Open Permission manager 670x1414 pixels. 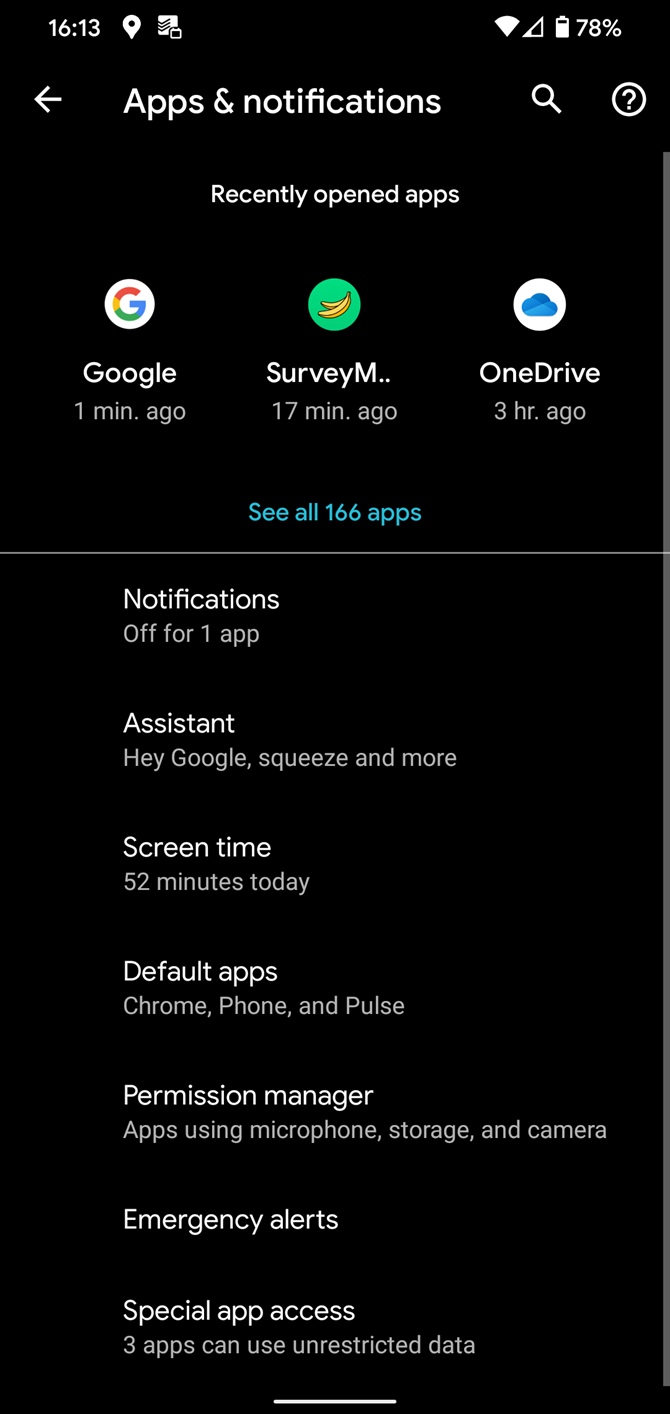(x=335, y=1111)
